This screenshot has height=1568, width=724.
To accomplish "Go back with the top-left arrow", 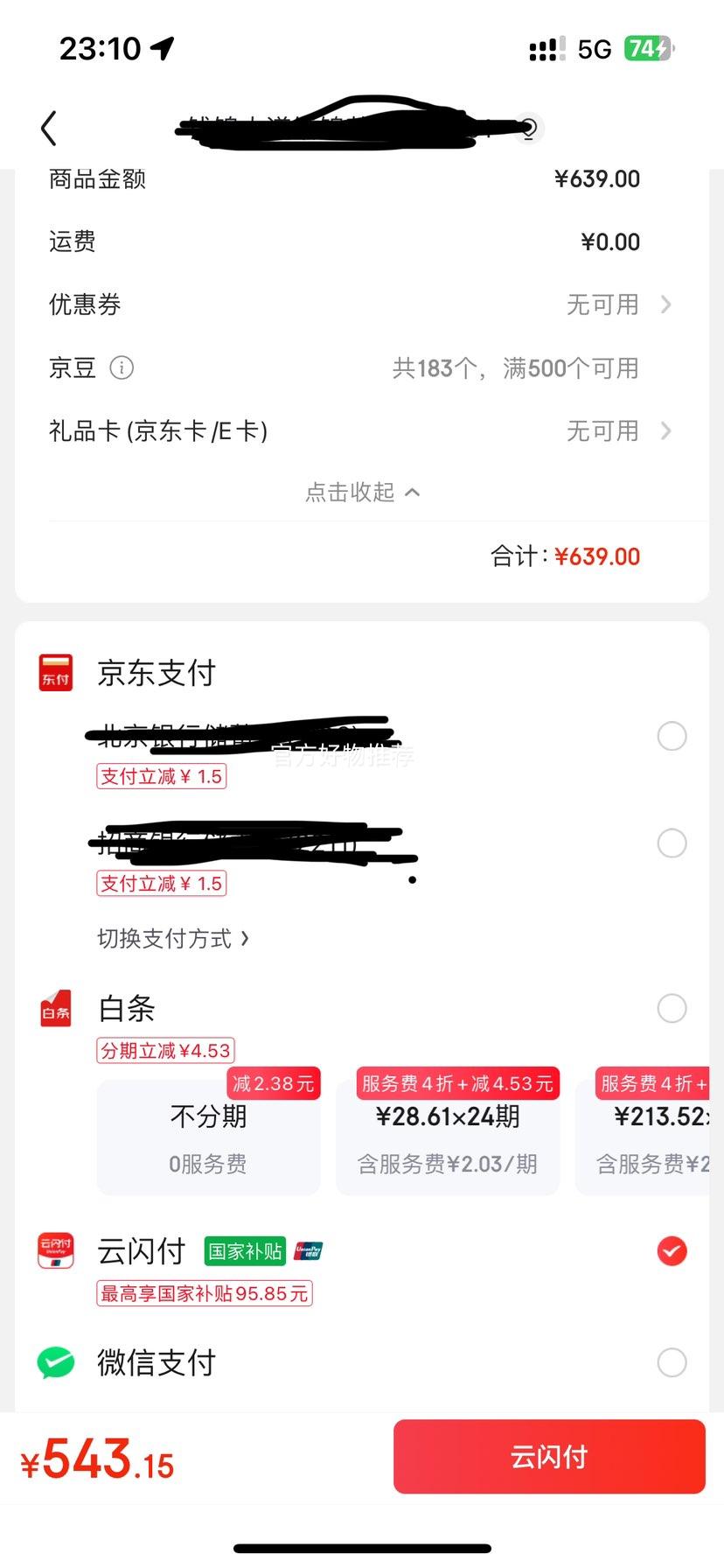I will 49,128.
